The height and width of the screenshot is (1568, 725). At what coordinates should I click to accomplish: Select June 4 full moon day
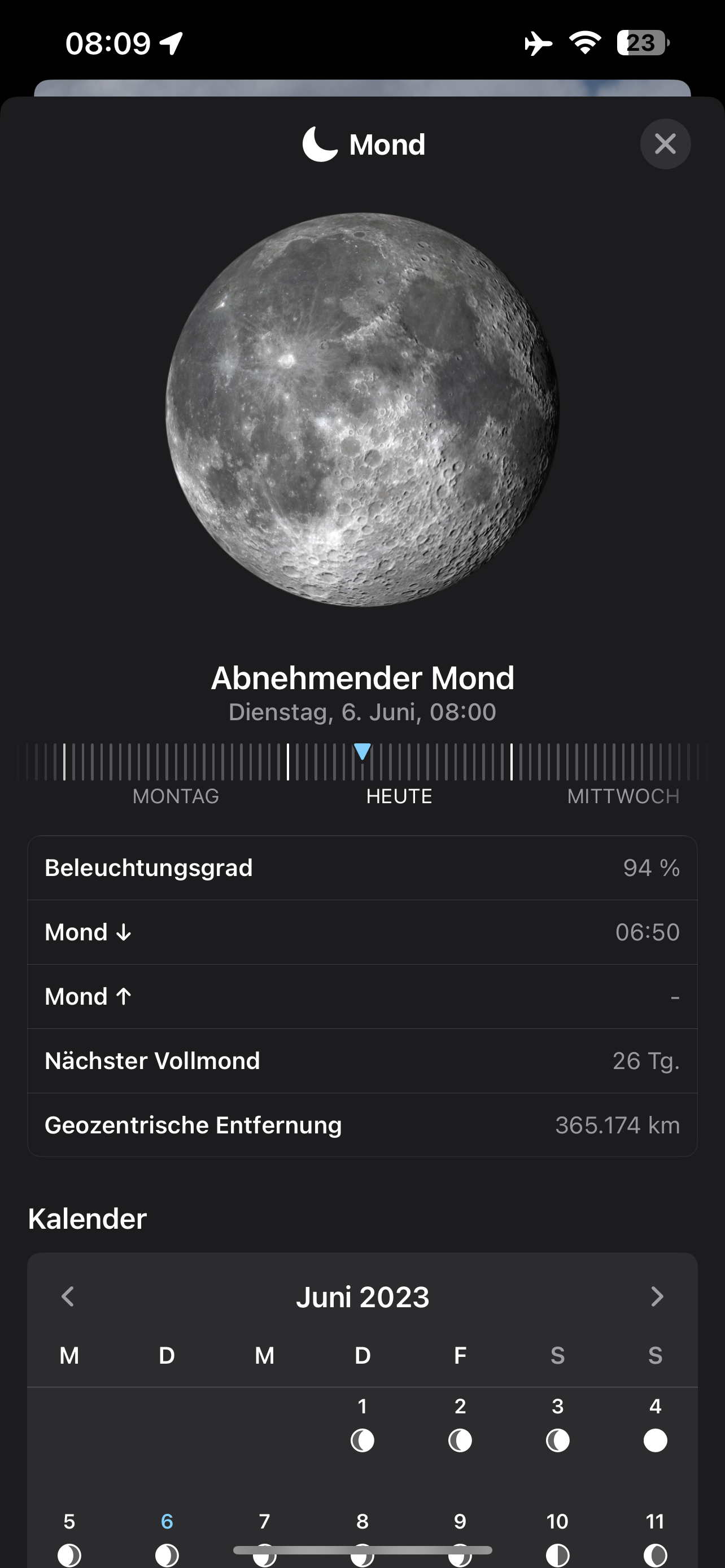655,1424
